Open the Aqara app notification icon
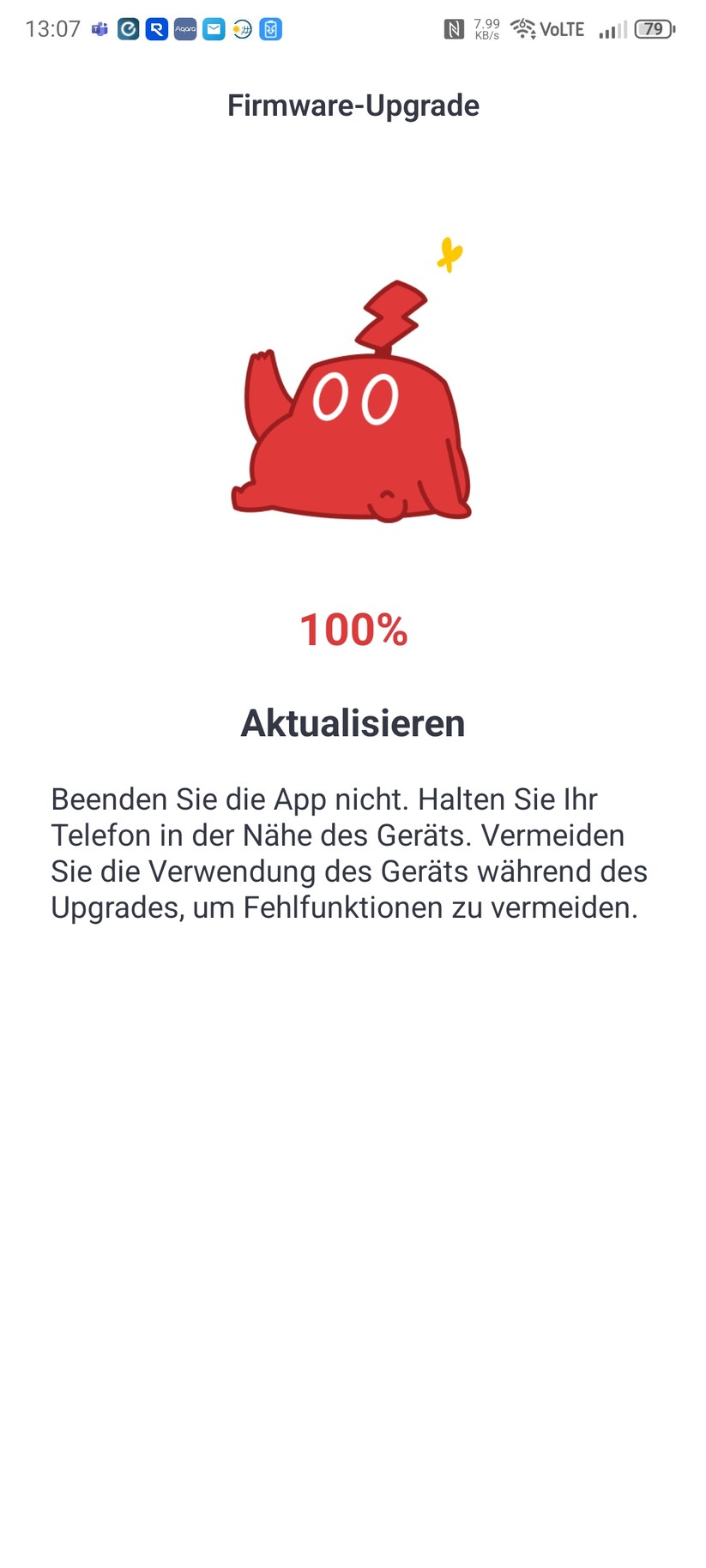This screenshot has width=706, height=1568. 184,28
